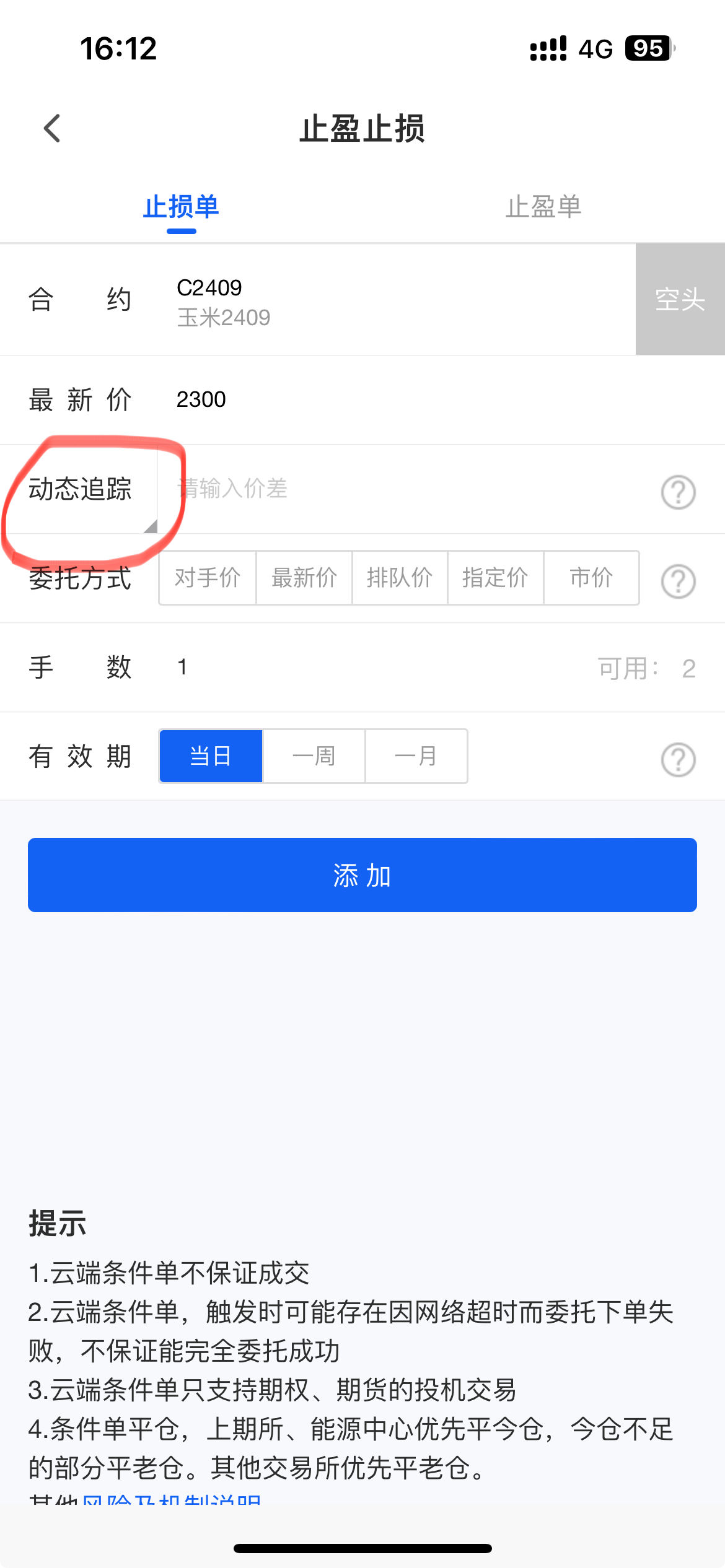Switch to the 止盈单 tab
Screen dimensions: 725x1568
click(543, 207)
